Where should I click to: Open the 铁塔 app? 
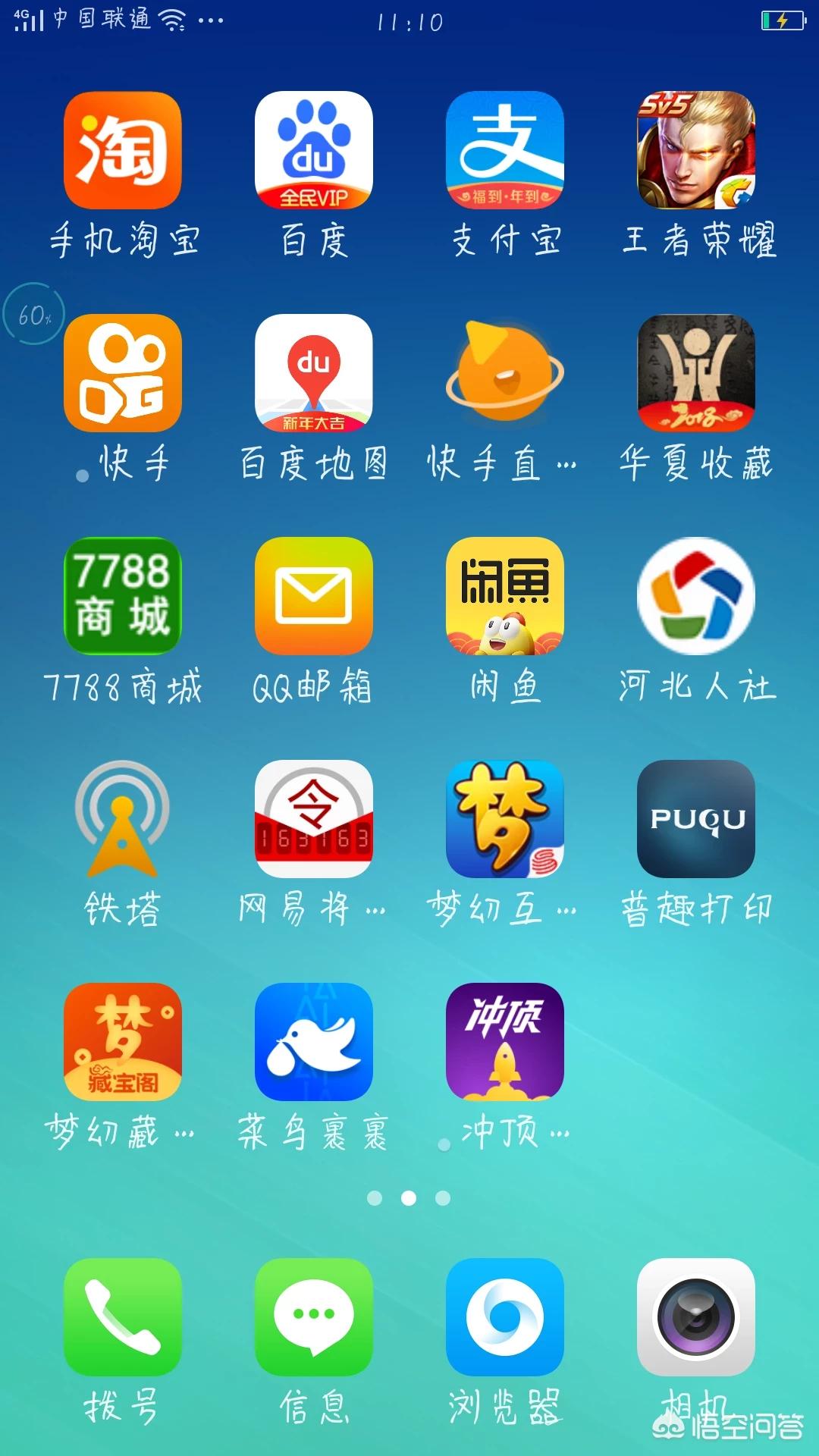[x=123, y=819]
